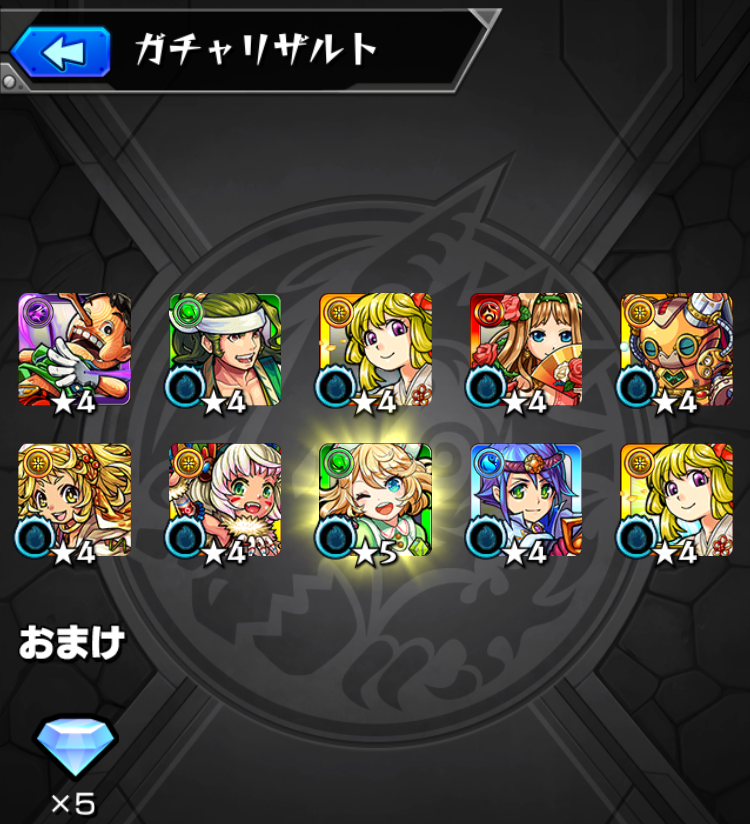Open the purple-framed screaming man character tile
The height and width of the screenshot is (824, 750).
point(75,349)
